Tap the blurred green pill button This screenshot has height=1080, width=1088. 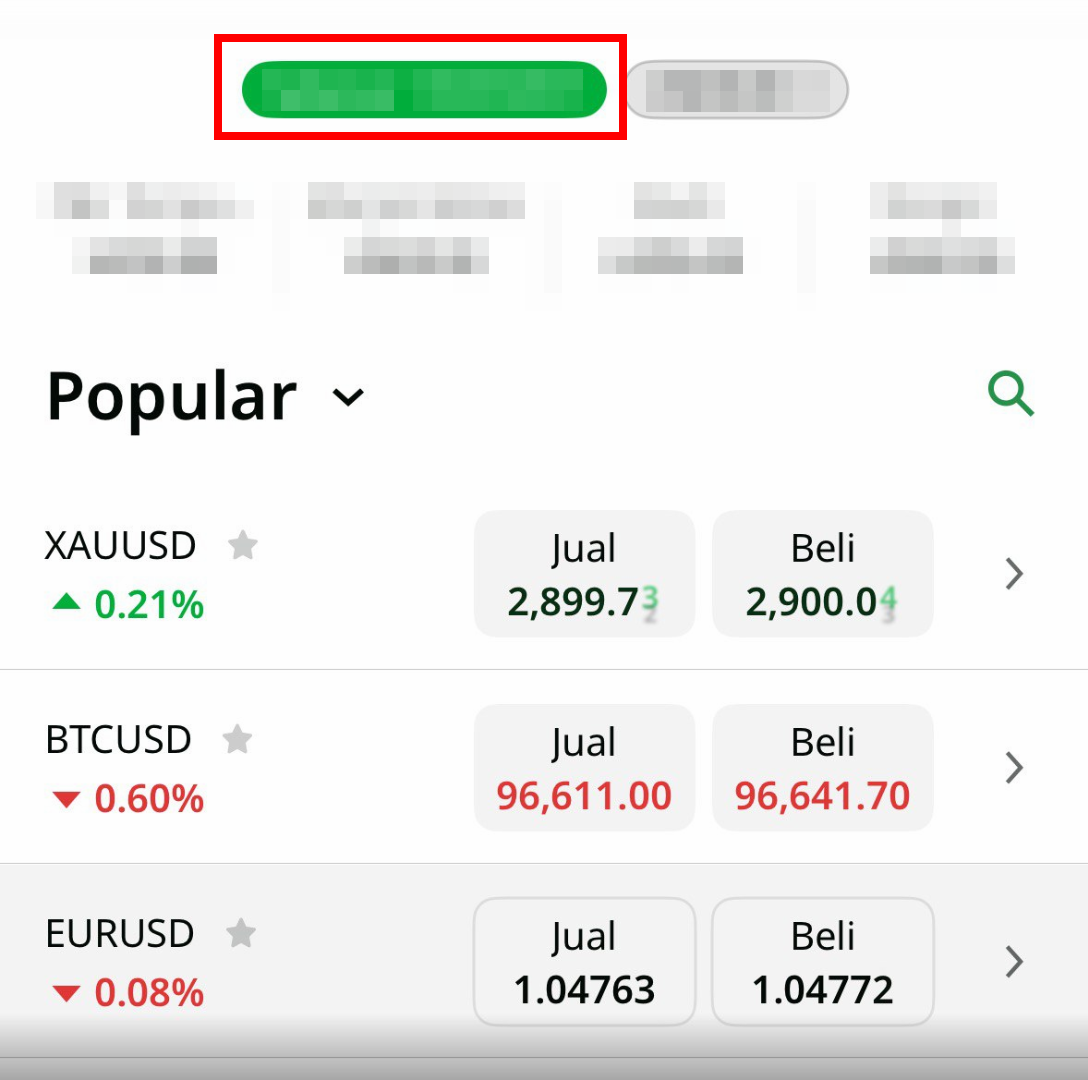click(424, 89)
